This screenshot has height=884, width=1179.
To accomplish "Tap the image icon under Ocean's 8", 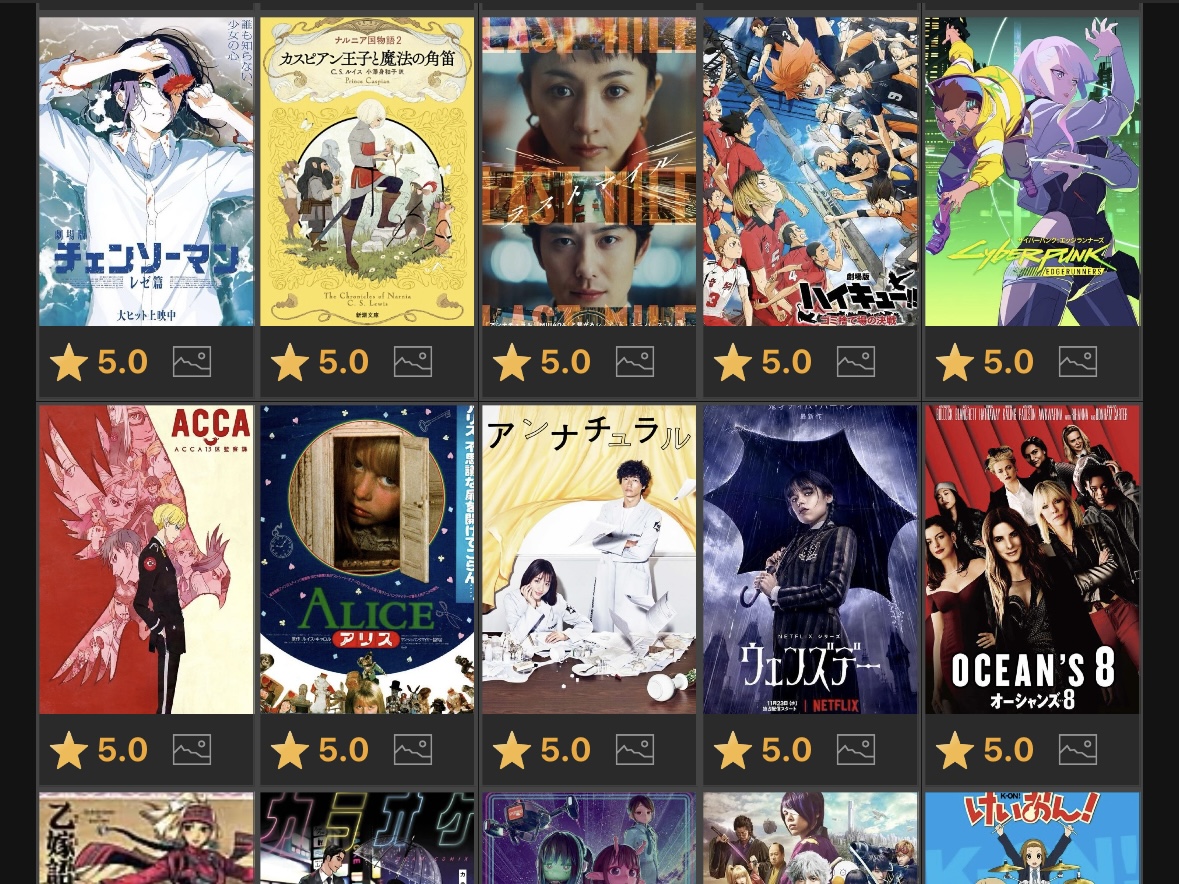I will pos(1078,750).
